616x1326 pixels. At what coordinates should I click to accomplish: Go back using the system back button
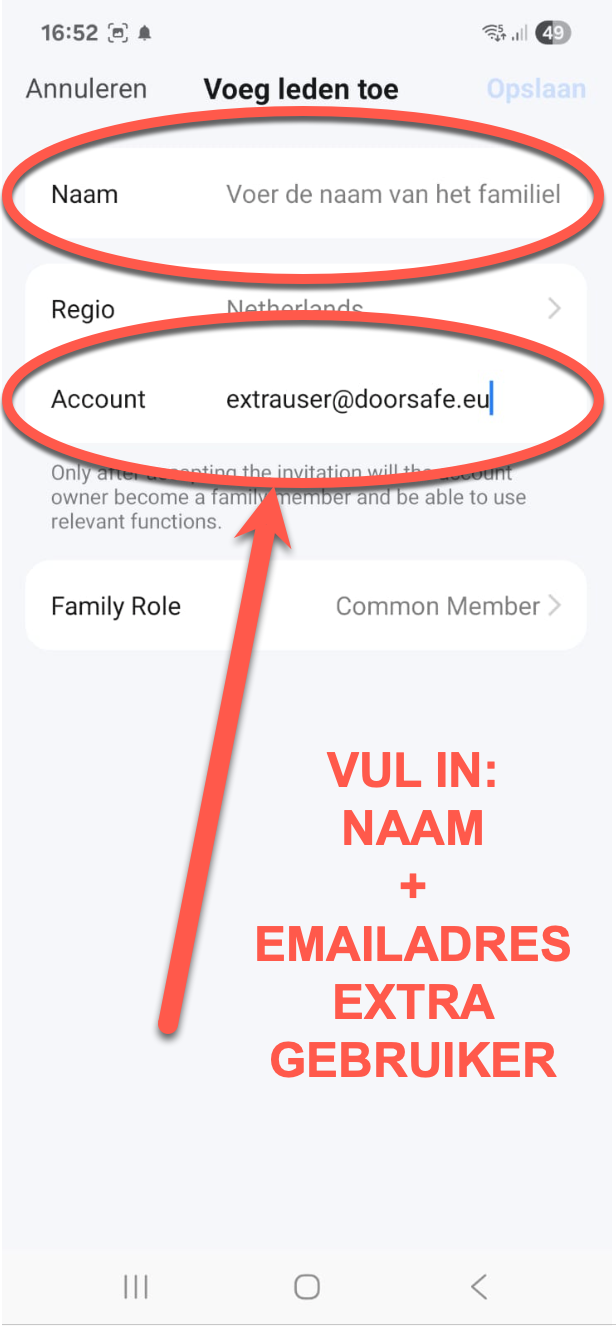(479, 1286)
